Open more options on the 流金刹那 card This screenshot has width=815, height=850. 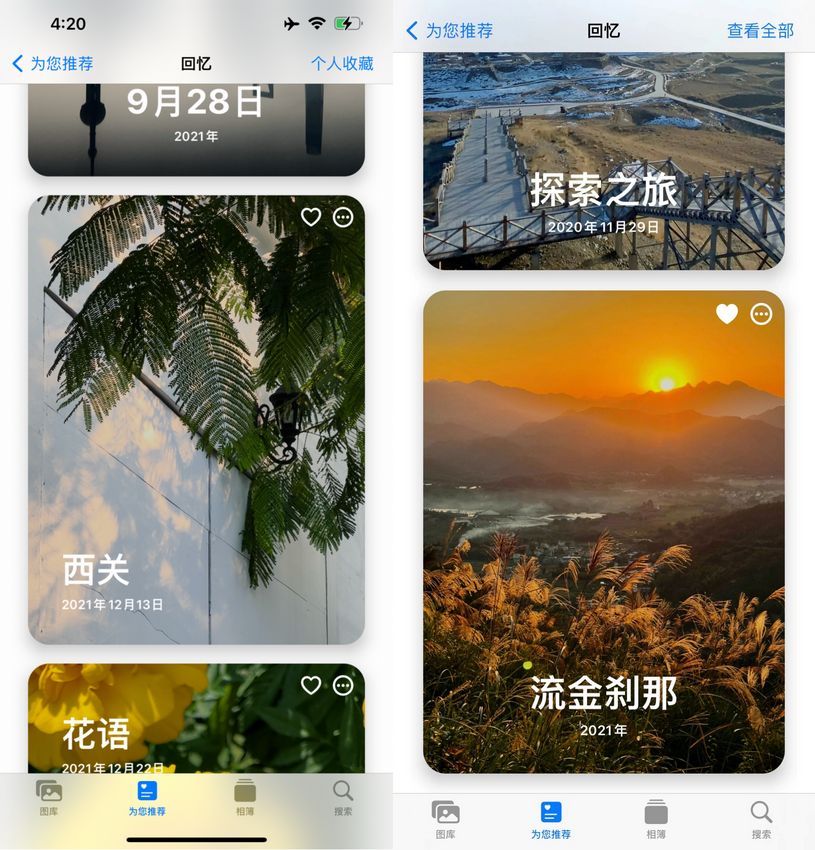[x=761, y=314]
